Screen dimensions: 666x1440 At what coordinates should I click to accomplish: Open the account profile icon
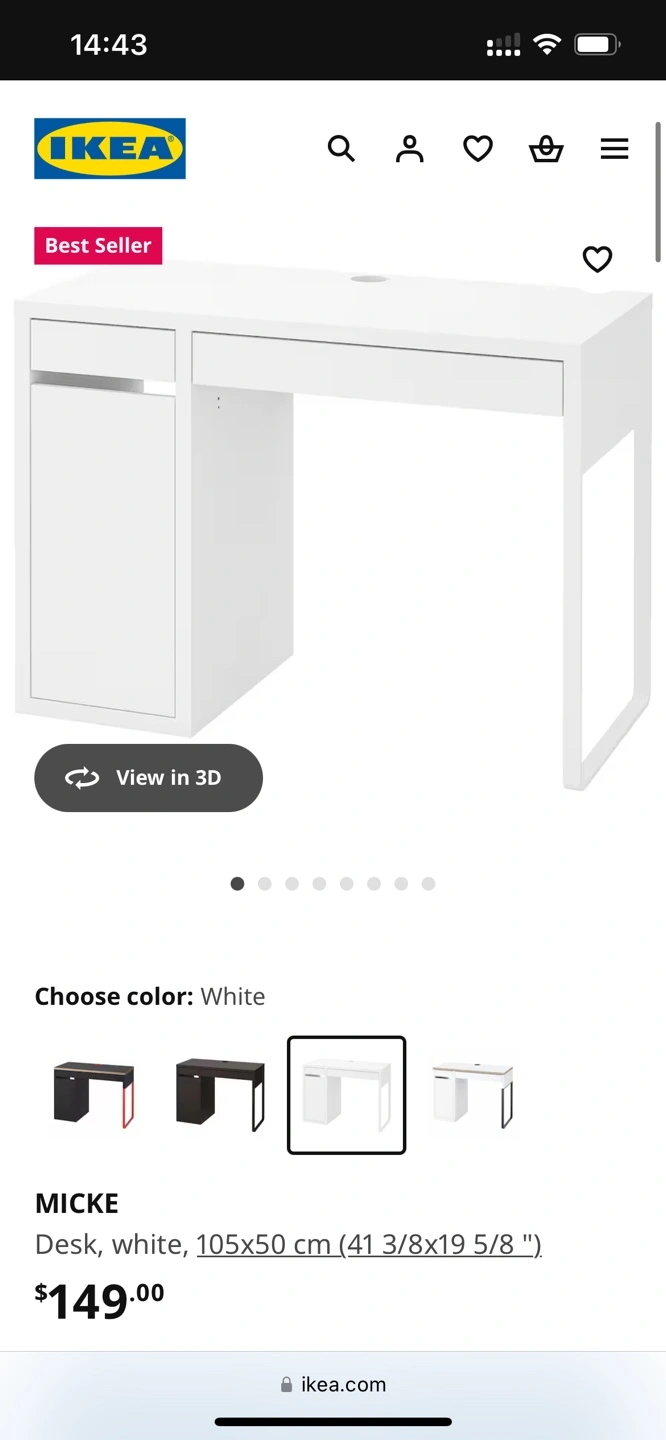pos(409,149)
